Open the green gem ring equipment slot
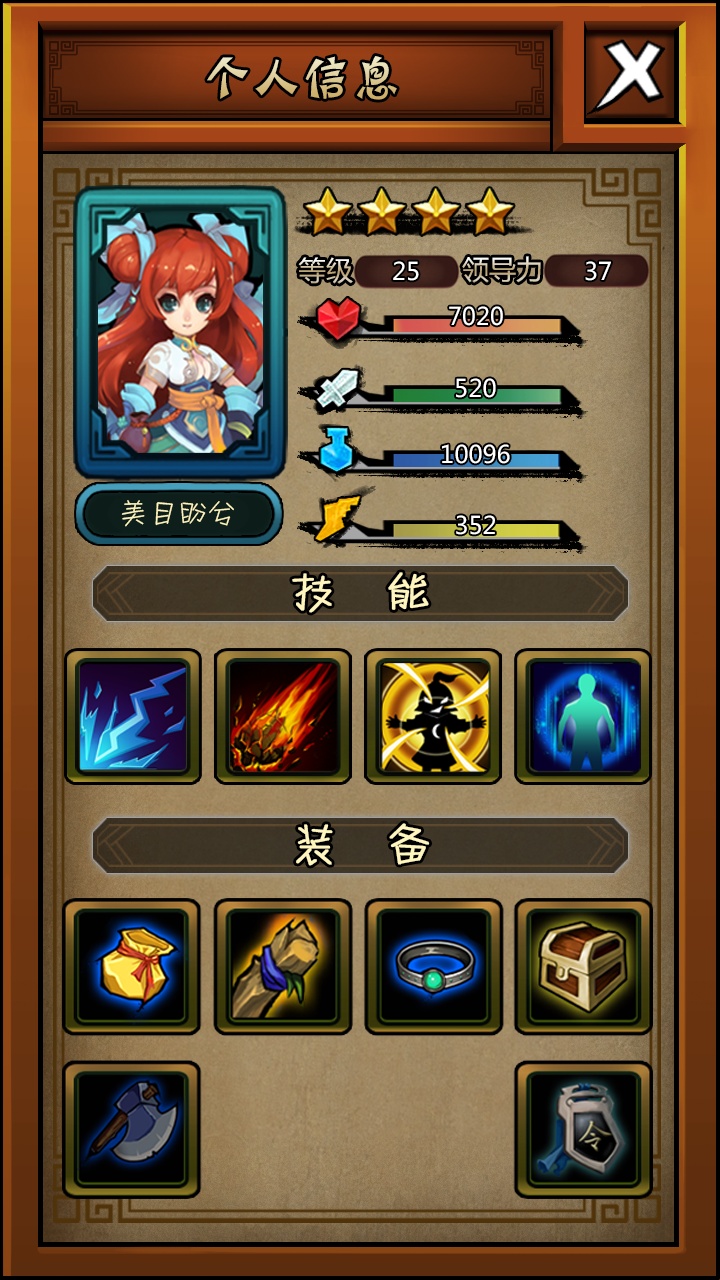Screen dimensions: 720x1280 [x=433, y=966]
